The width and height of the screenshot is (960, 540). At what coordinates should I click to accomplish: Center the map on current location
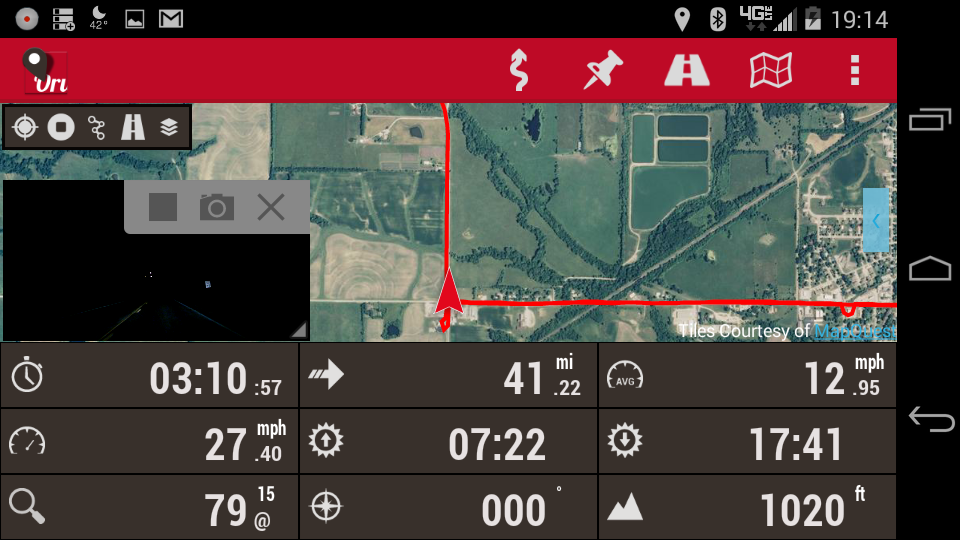[25, 127]
